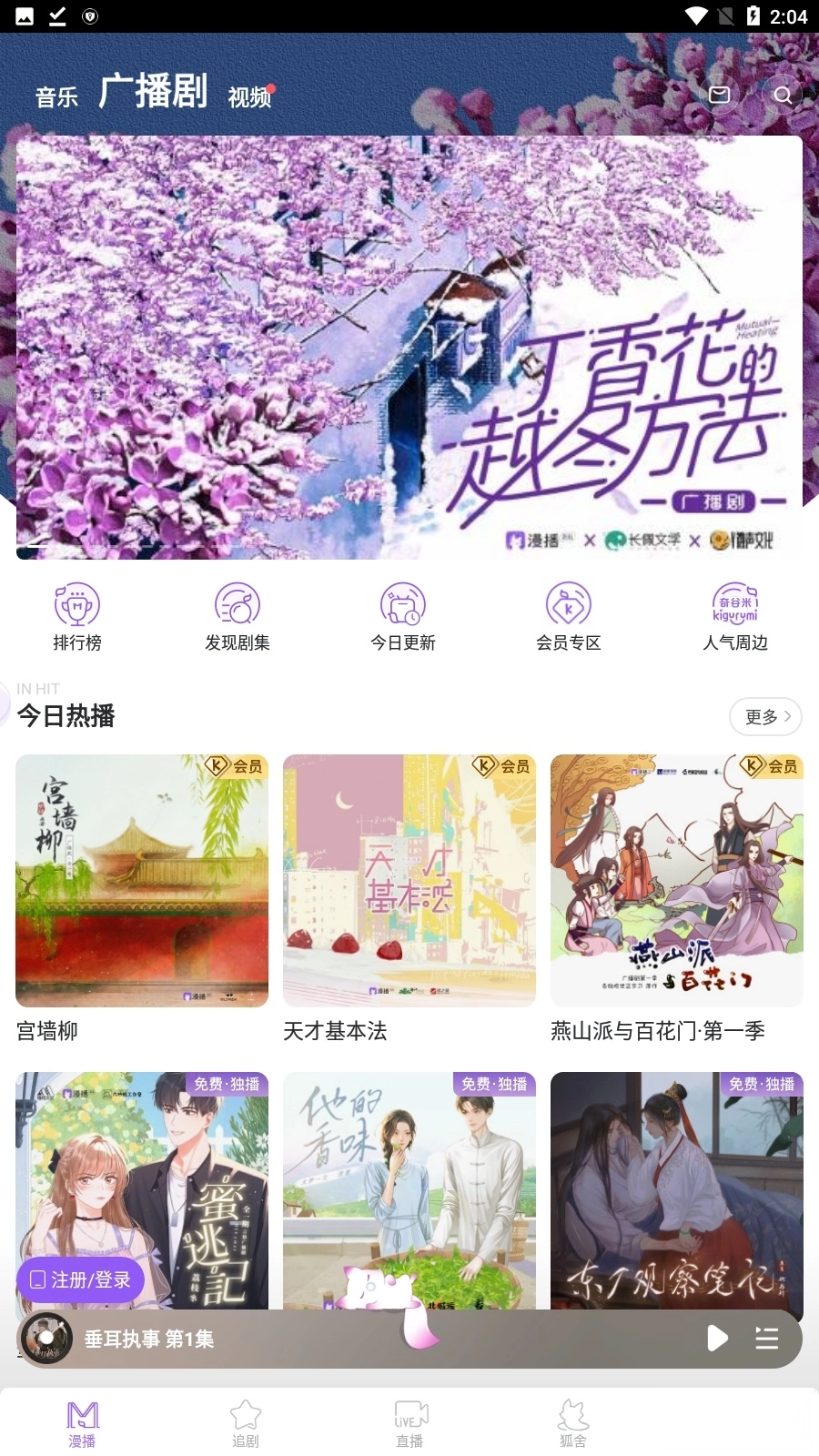The height and width of the screenshot is (1456, 819).
Task: Tap the 注册/登录 button
Action: [x=81, y=1279]
